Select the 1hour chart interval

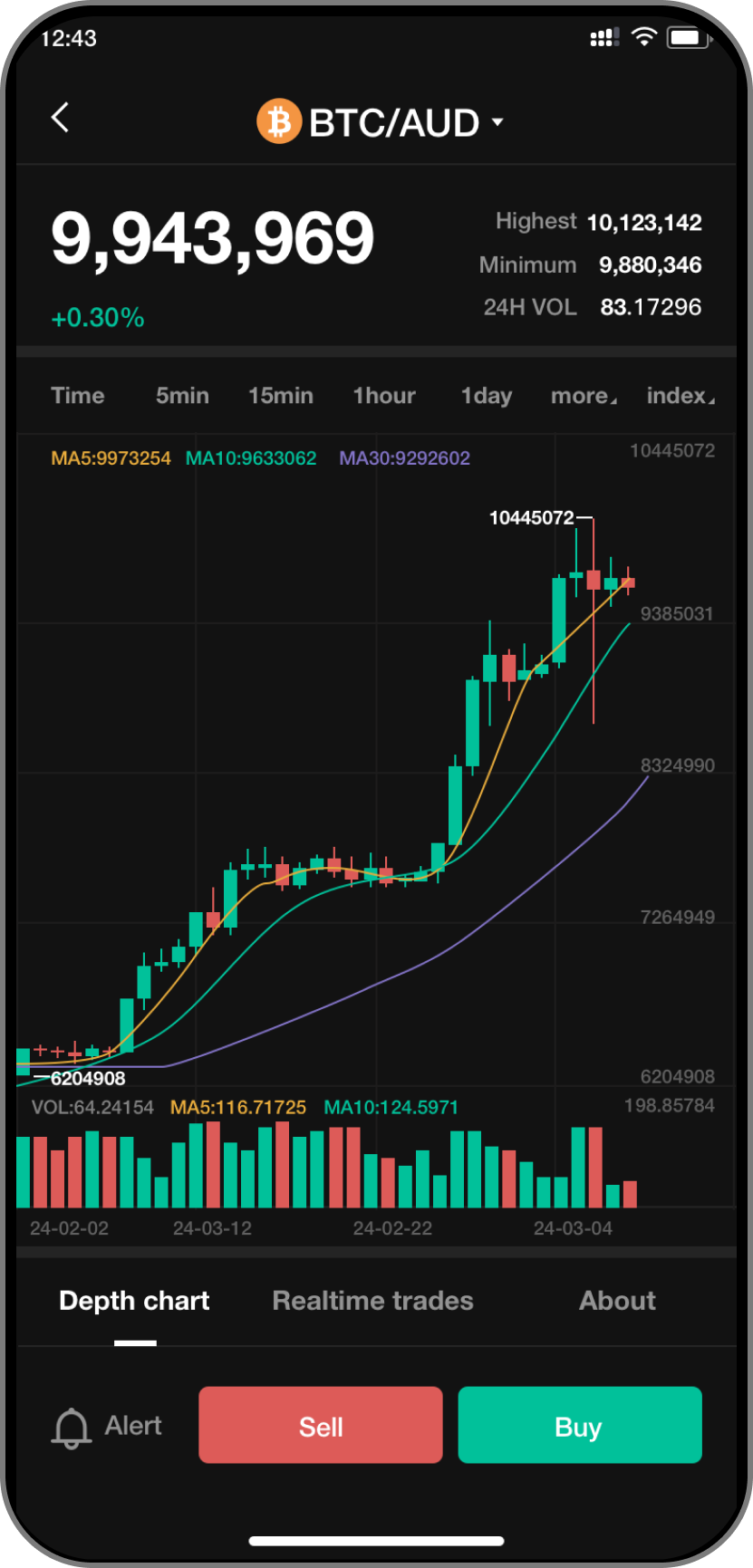pos(384,396)
